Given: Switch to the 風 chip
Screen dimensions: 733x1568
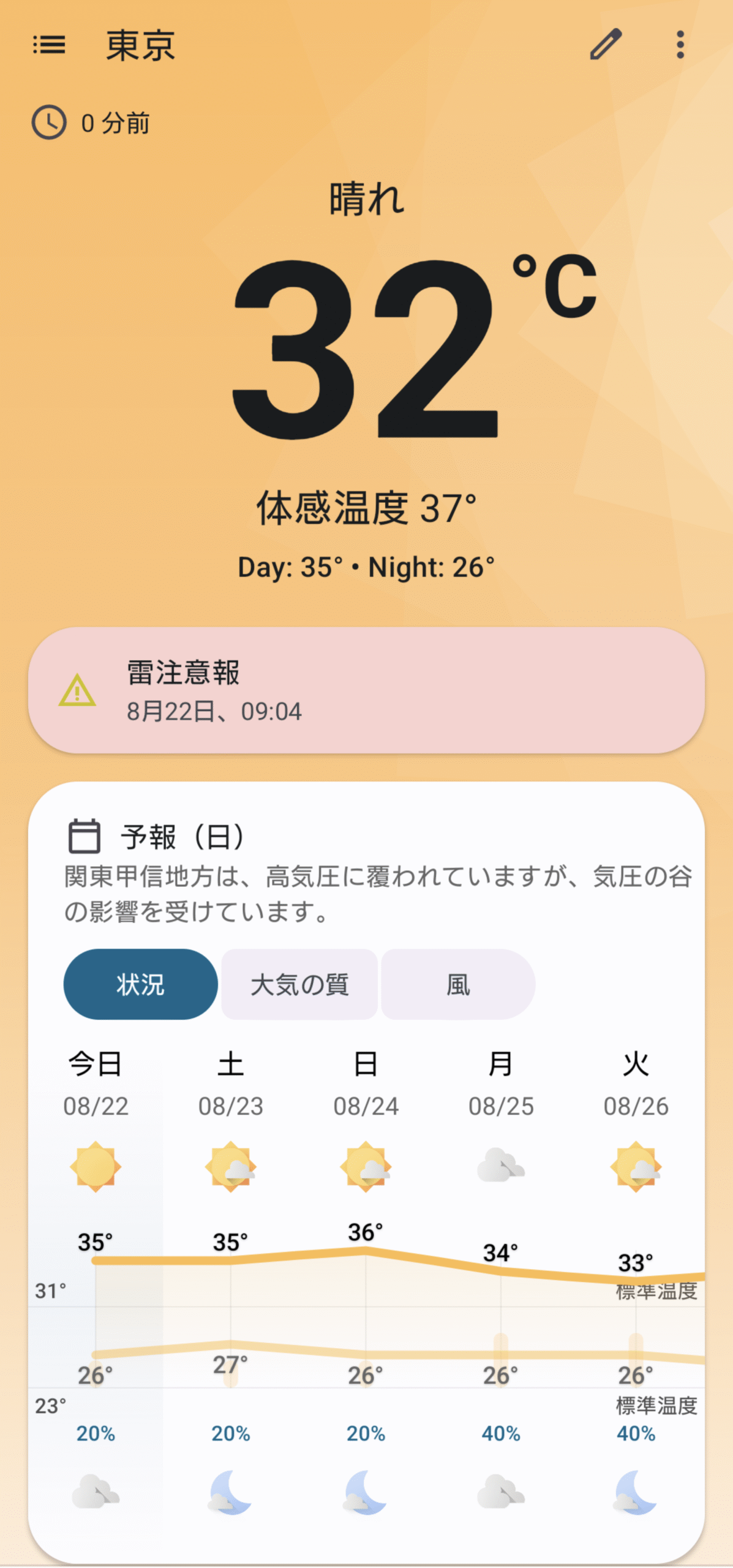Looking at the screenshot, I should pos(458,984).
